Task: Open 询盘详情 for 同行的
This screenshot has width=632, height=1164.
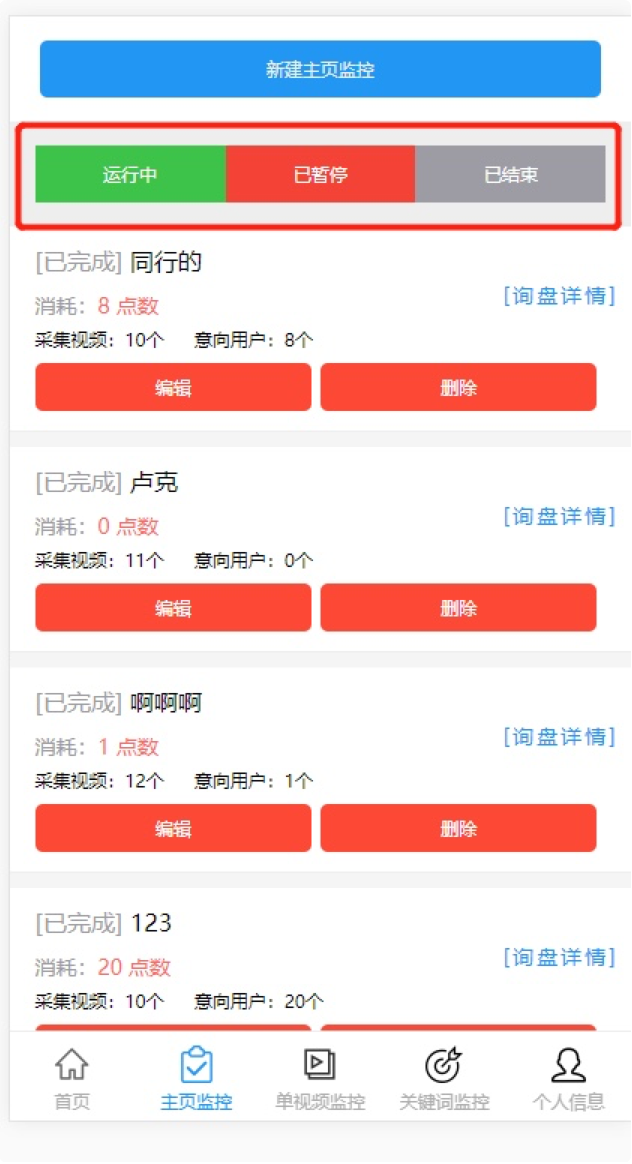Action: pos(559,295)
